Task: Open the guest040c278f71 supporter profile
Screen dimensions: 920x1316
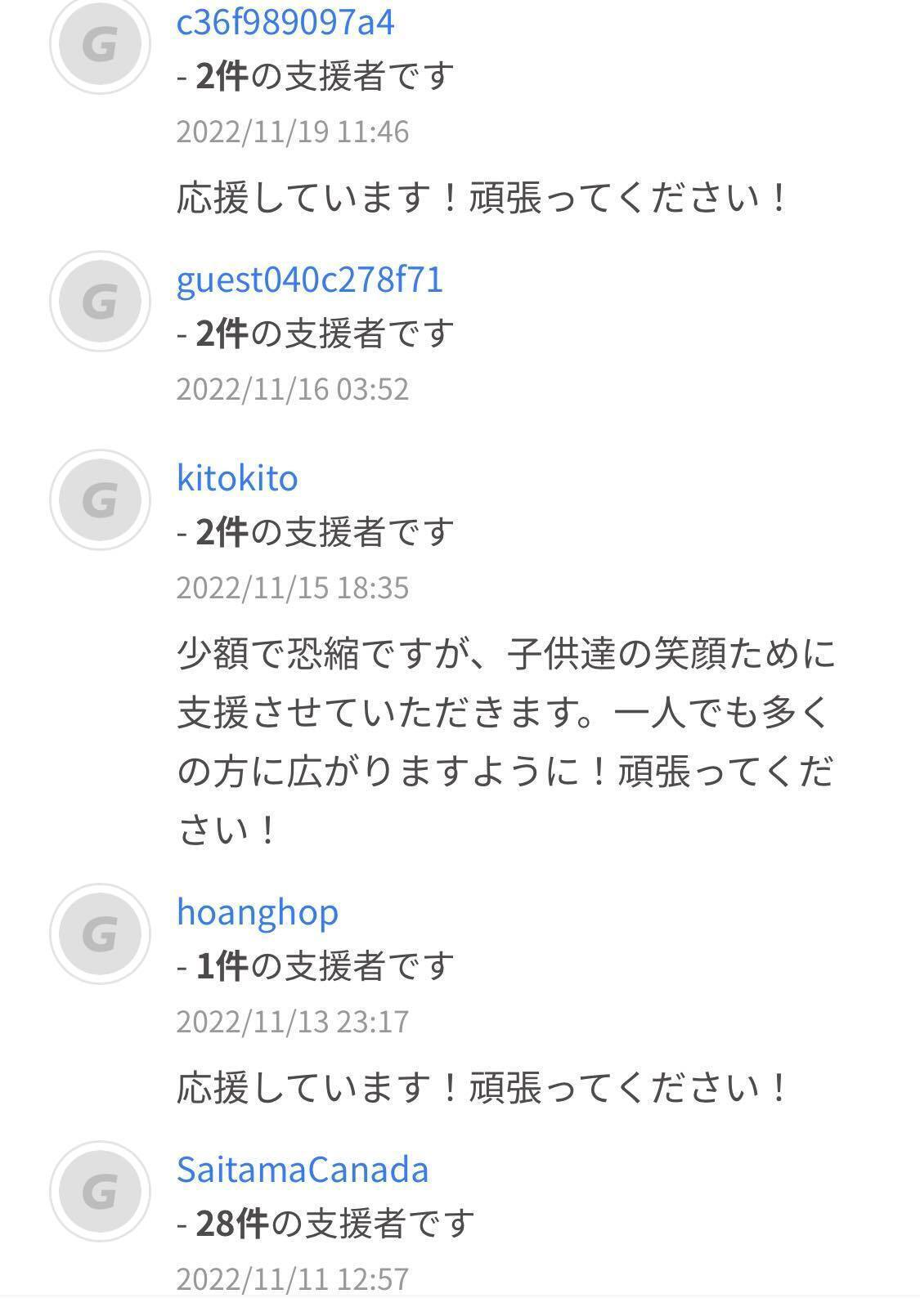Action: [309, 280]
